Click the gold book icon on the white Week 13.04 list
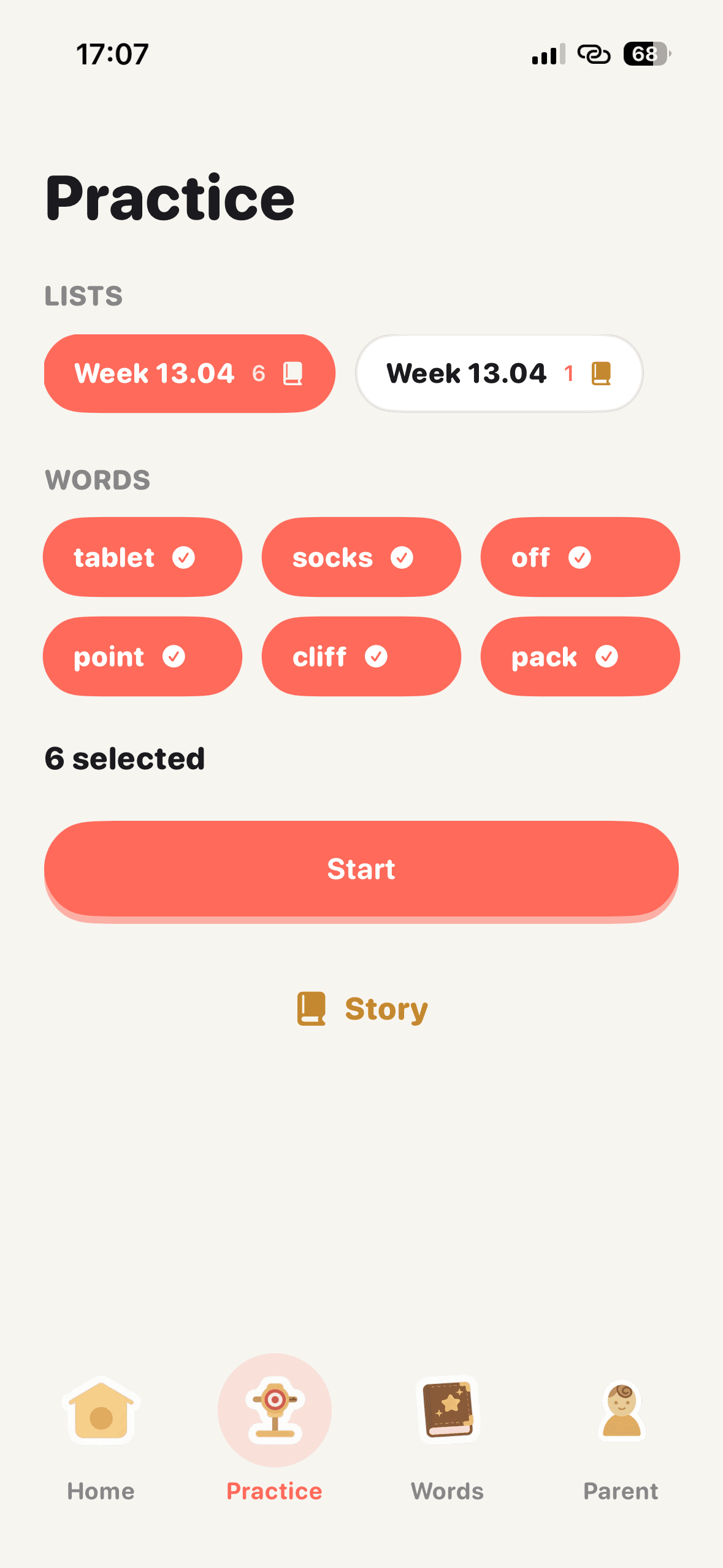 click(x=602, y=373)
